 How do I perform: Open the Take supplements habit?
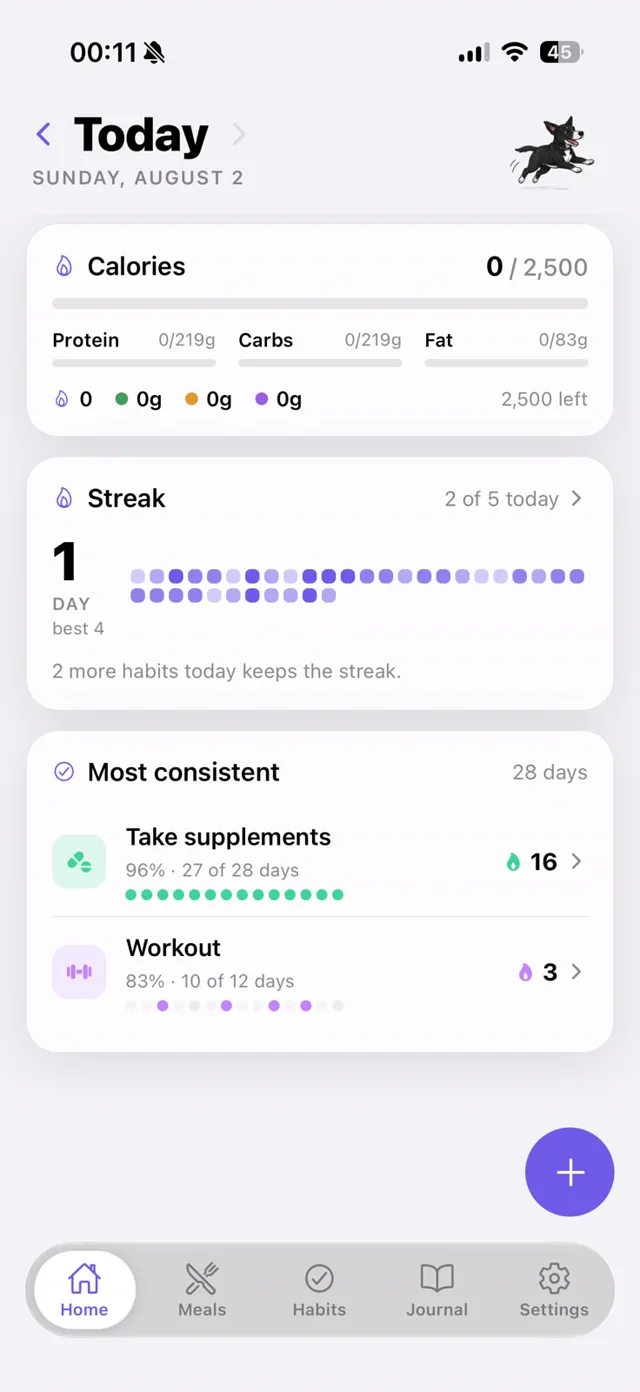(320, 862)
